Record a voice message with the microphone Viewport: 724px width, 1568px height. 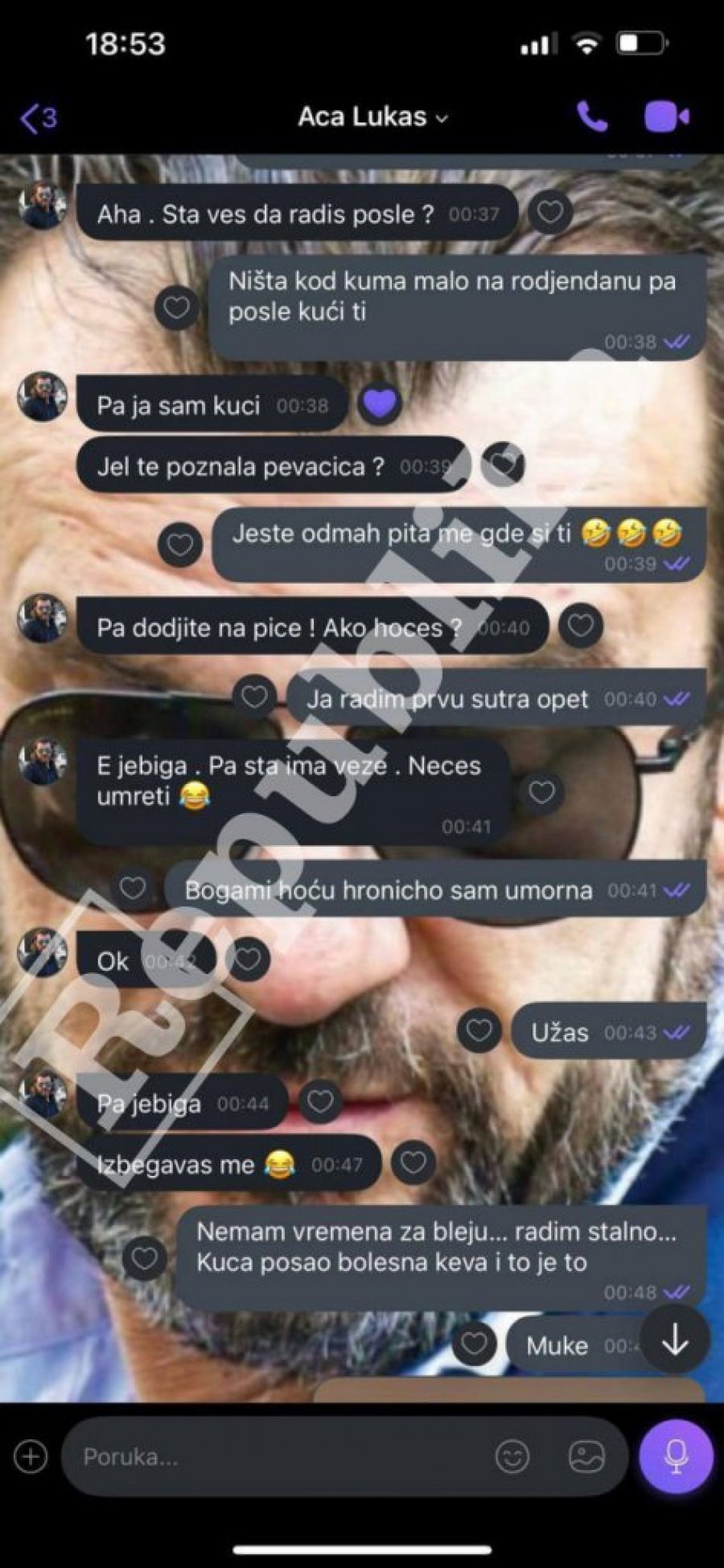[x=676, y=1456]
